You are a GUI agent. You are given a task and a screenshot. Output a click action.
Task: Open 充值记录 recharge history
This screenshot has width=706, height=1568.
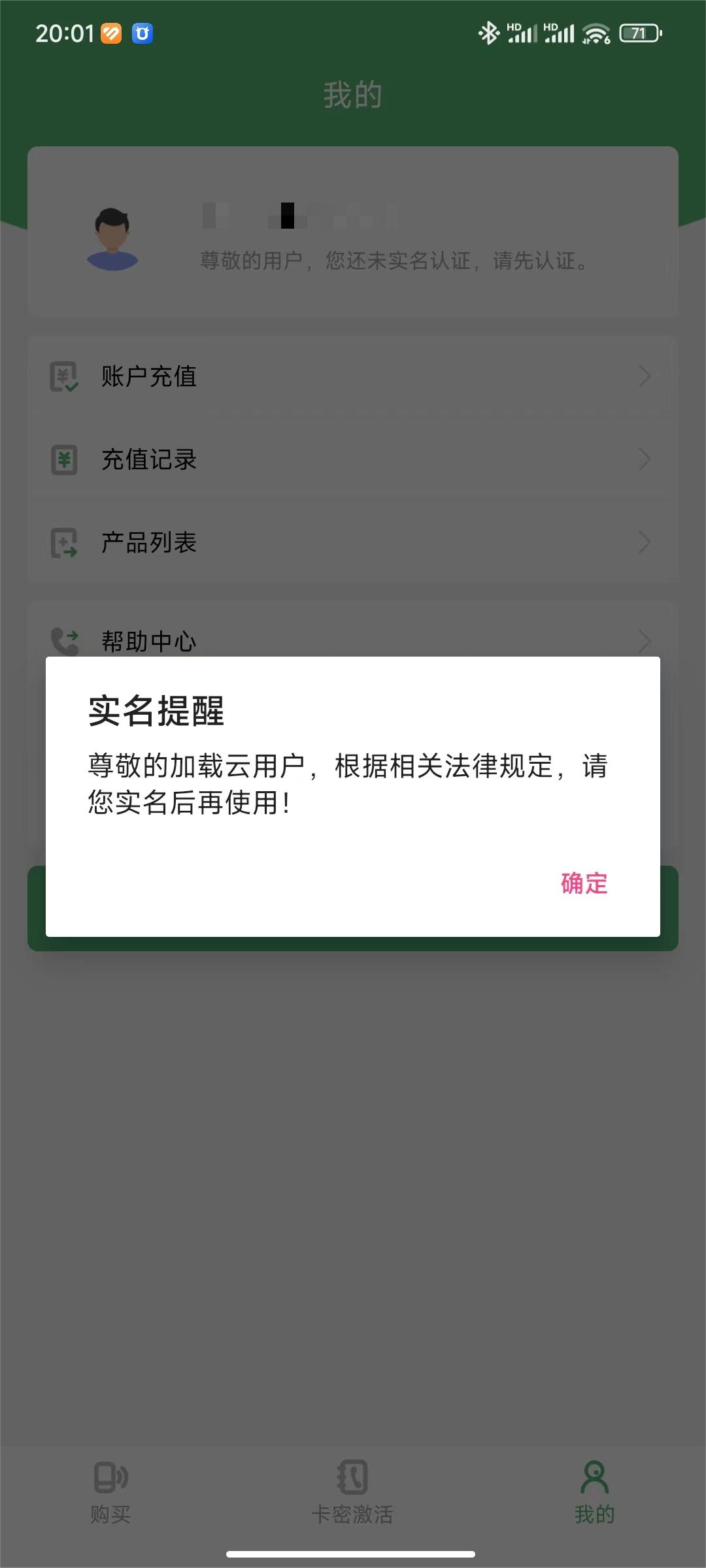[x=353, y=459]
